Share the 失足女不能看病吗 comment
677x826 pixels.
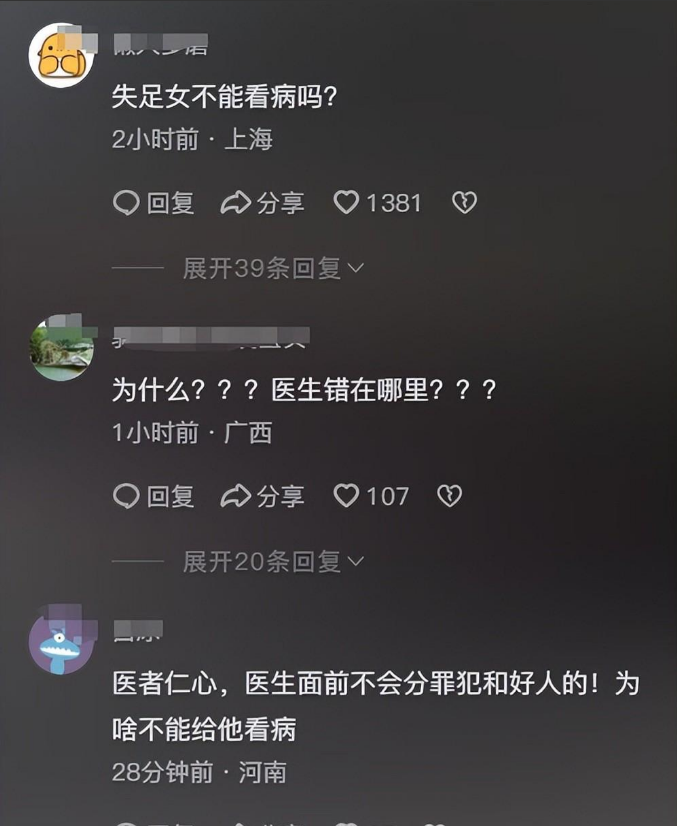click(262, 203)
